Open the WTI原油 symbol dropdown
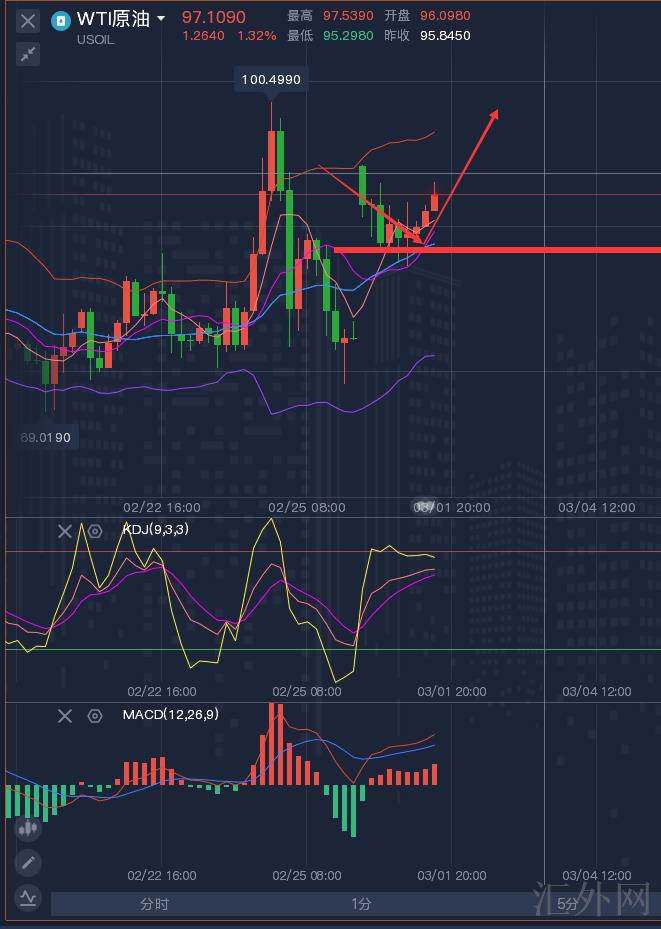The height and width of the screenshot is (929, 661). 162,19
